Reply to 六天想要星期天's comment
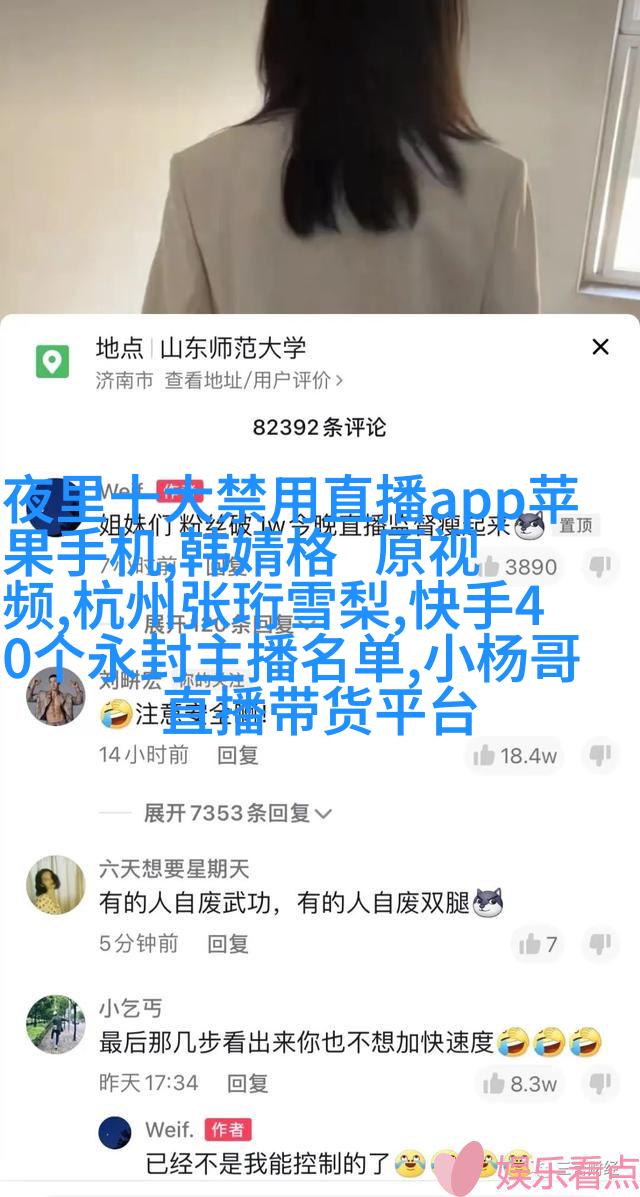This screenshot has width=640, height=1197. point(228,943)
